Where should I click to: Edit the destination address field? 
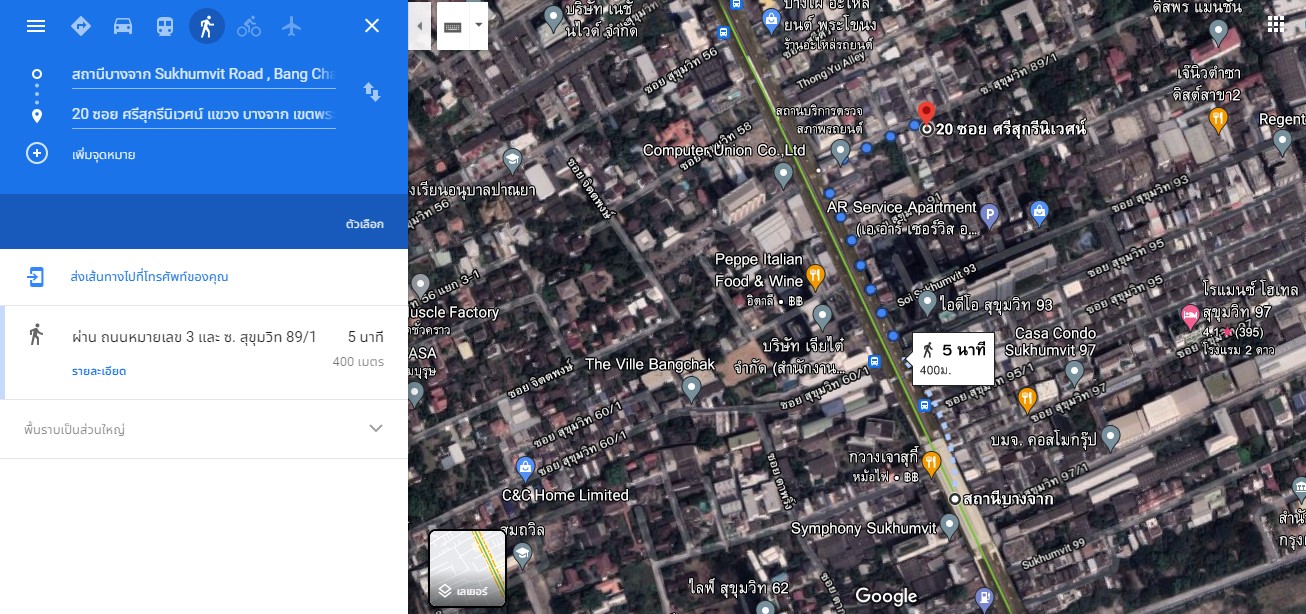(203, 114)
